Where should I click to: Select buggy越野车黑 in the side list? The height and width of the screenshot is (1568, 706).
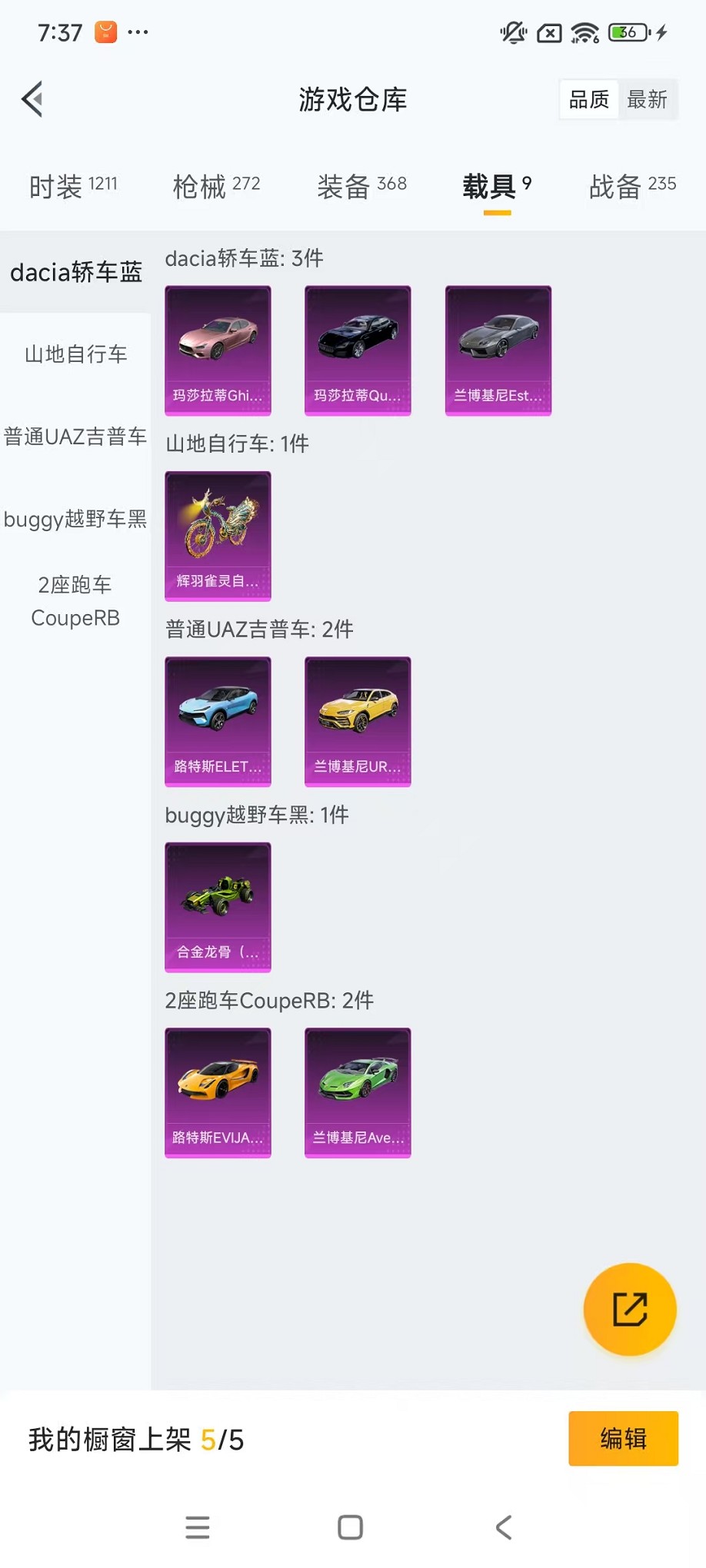click(x=75, y=519)
